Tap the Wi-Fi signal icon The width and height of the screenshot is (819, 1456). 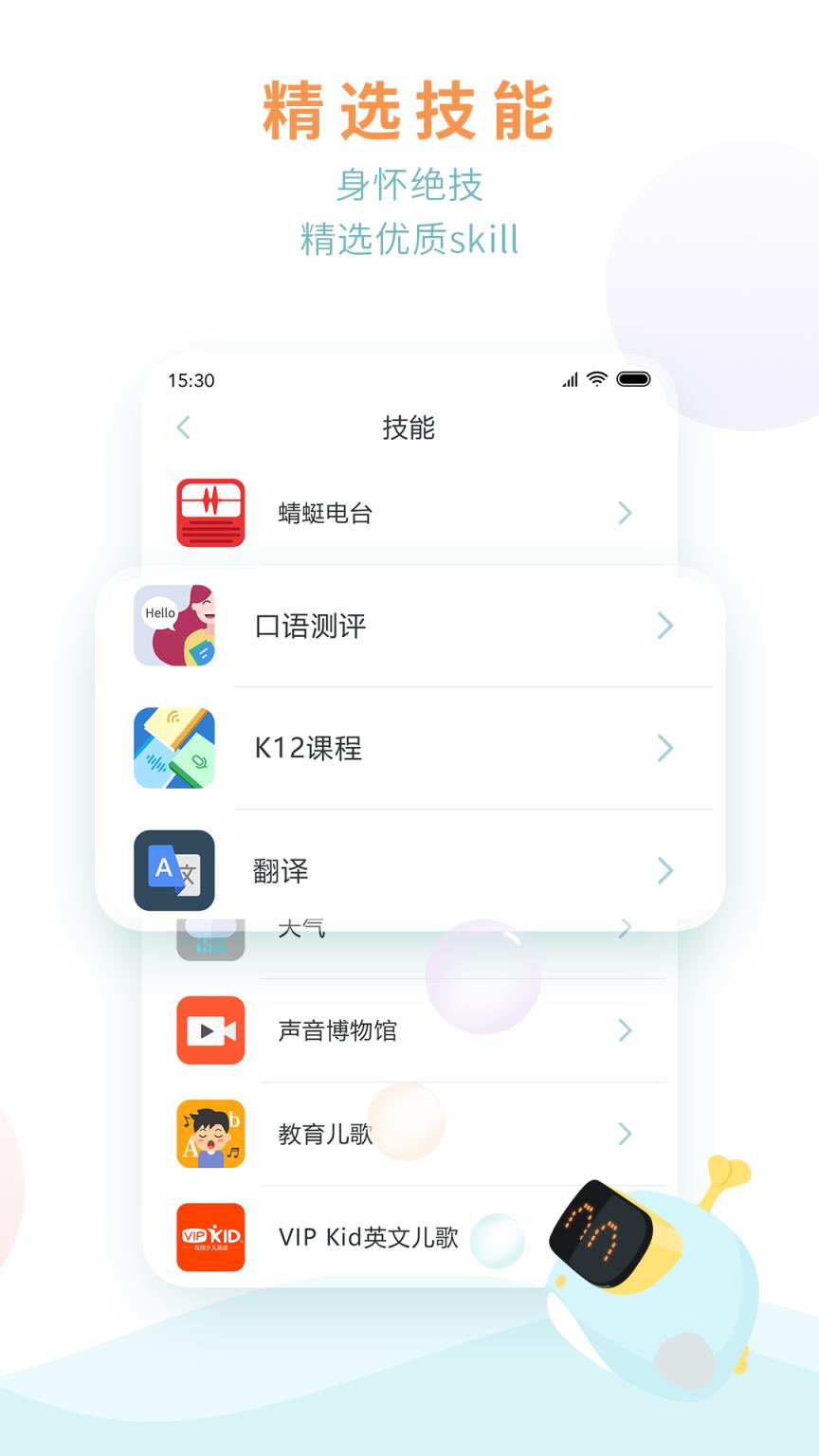[595, 378]
